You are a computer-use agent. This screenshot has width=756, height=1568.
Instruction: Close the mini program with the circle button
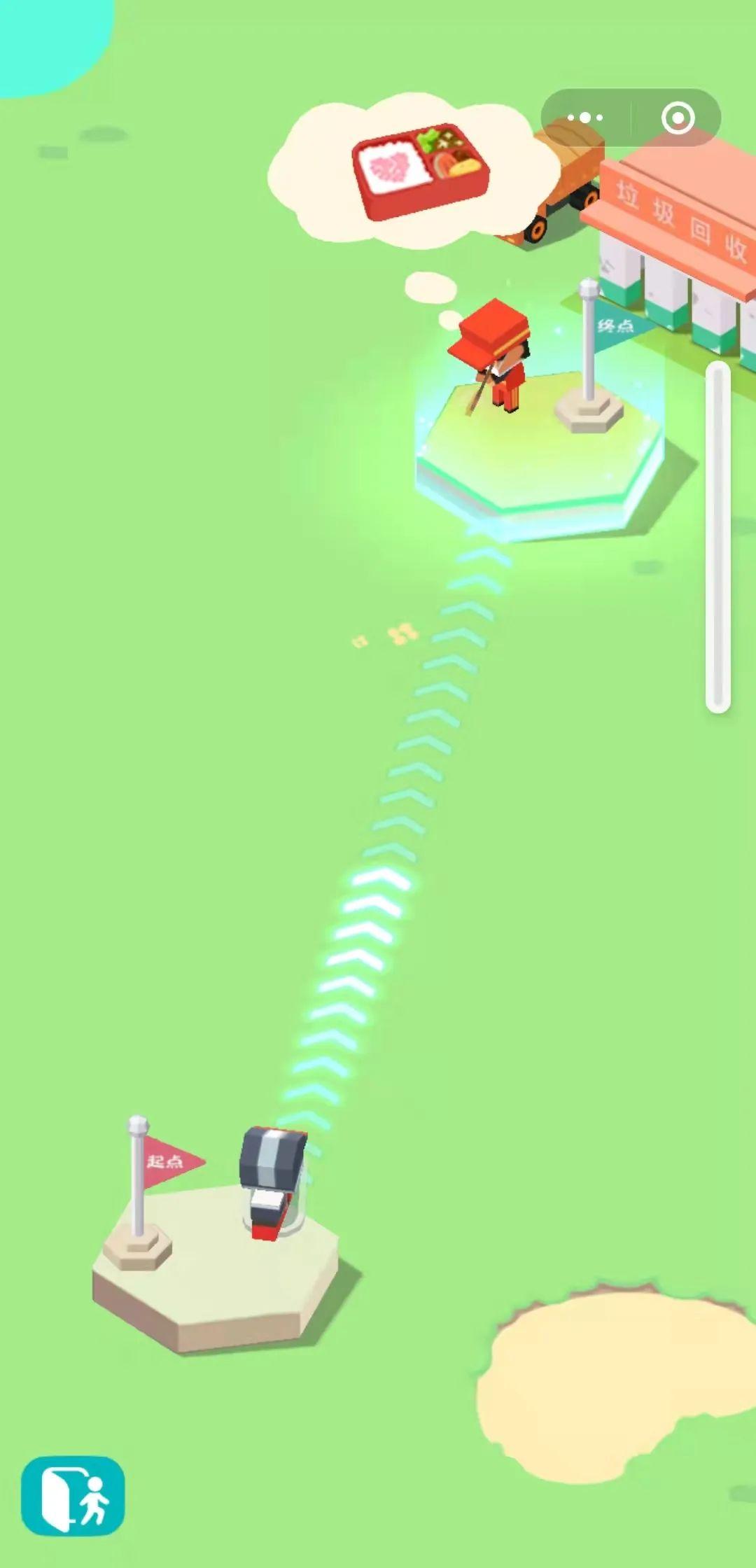pos(678,118)
